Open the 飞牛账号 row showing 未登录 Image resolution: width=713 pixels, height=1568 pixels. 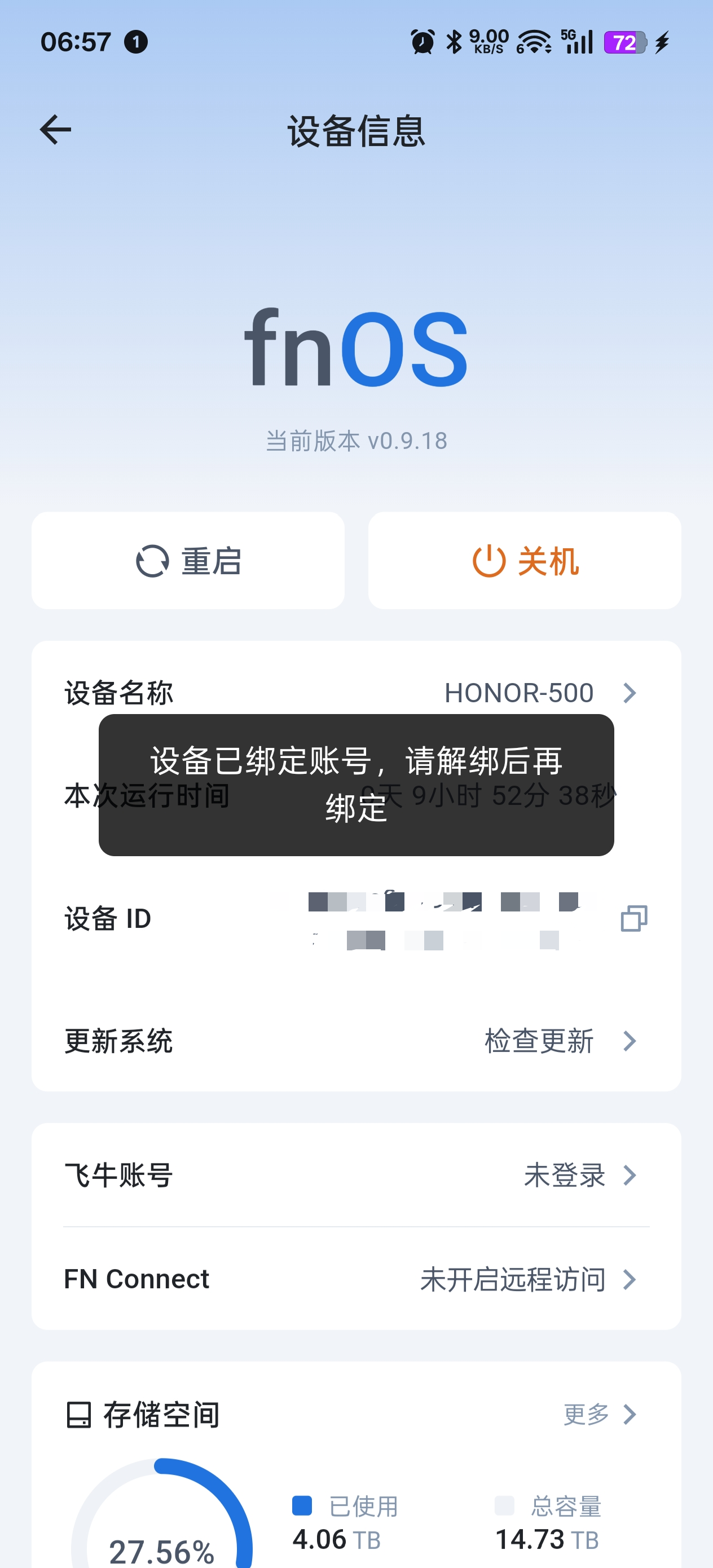(x=356, y=1175)
